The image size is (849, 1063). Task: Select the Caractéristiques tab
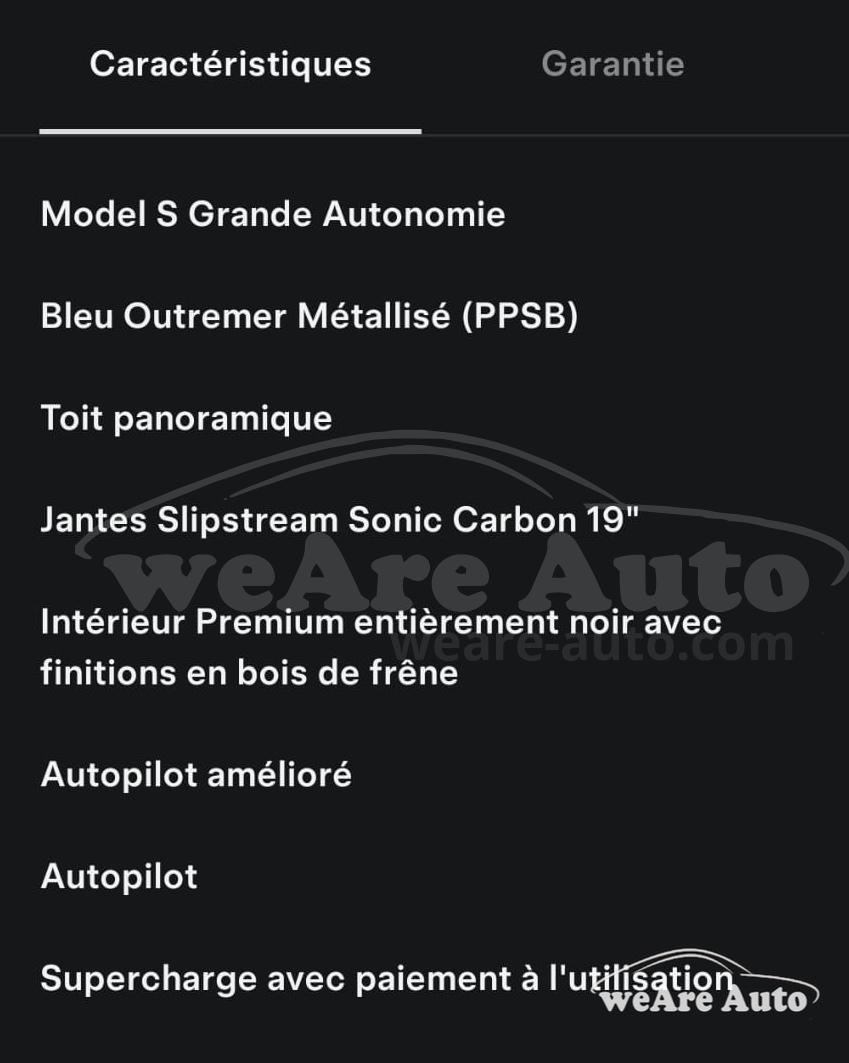pos(230,65)
